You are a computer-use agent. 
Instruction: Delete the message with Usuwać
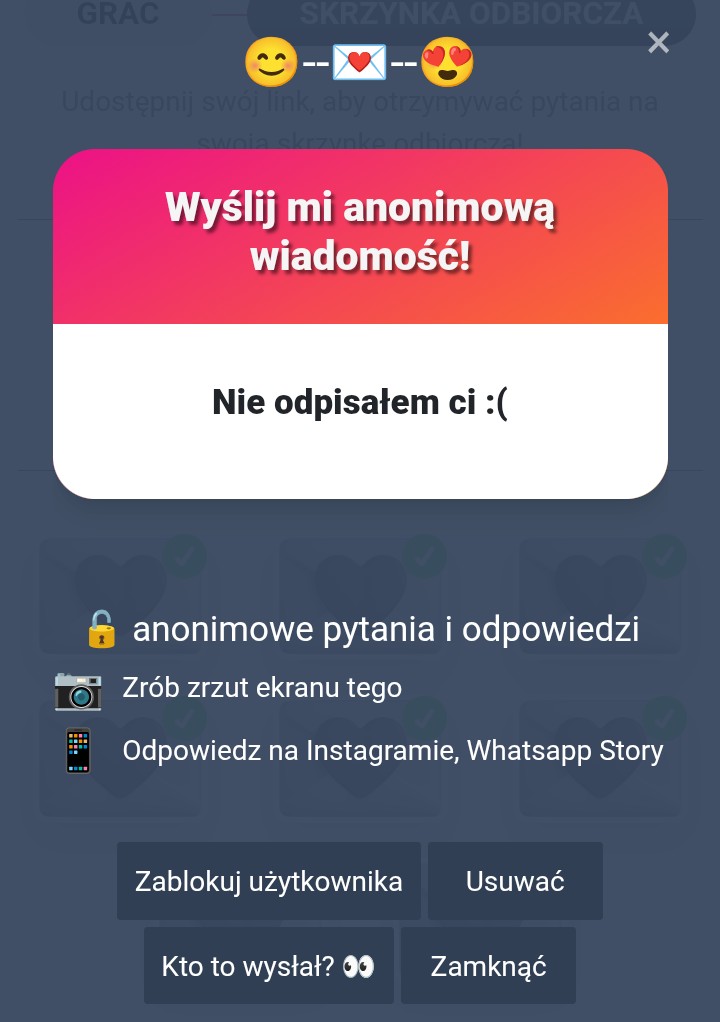tap(515, 881)
